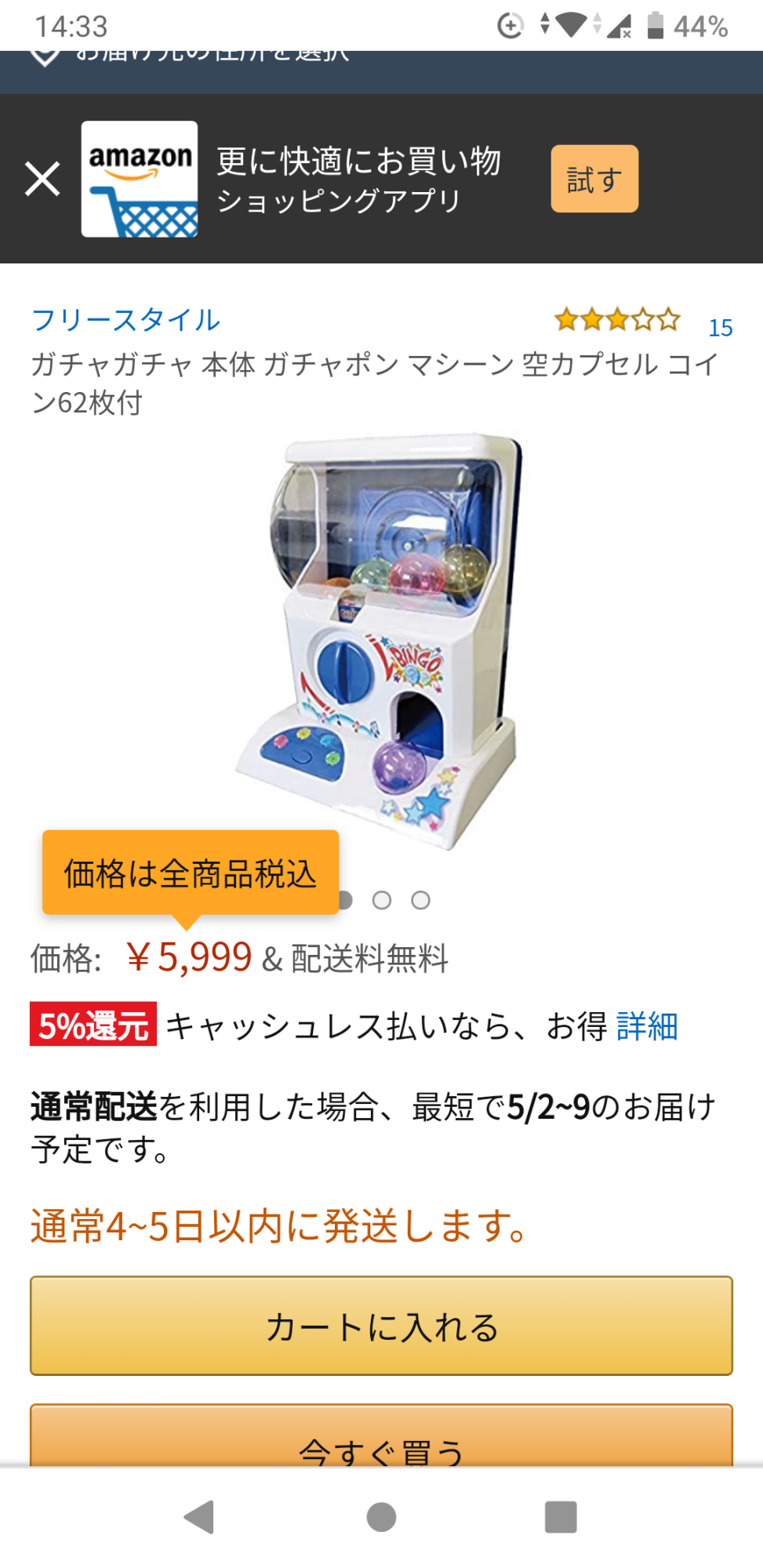Dismiss the shopping app banner
The image size is (763, 1568).
(42, 179)
